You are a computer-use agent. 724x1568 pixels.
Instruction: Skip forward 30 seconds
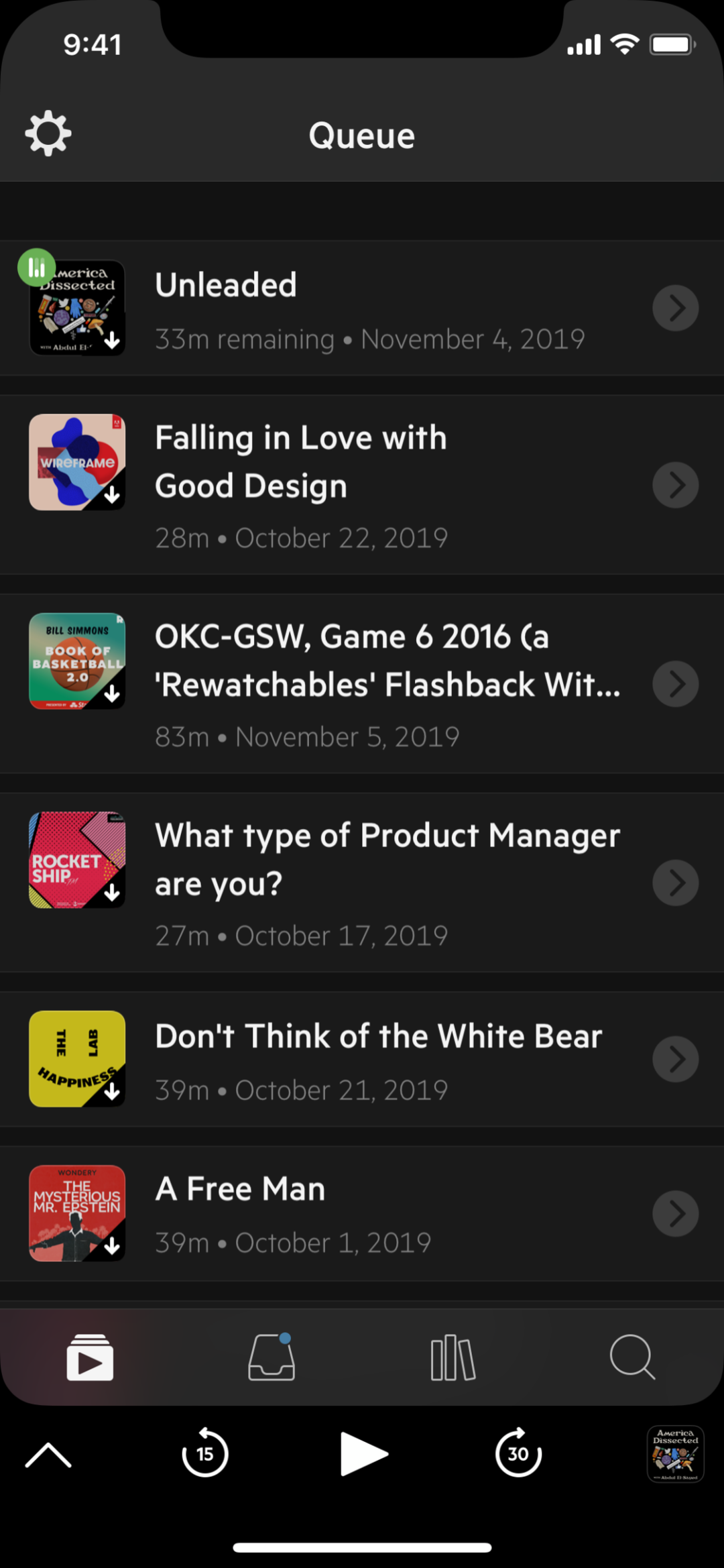[518, 1453]
